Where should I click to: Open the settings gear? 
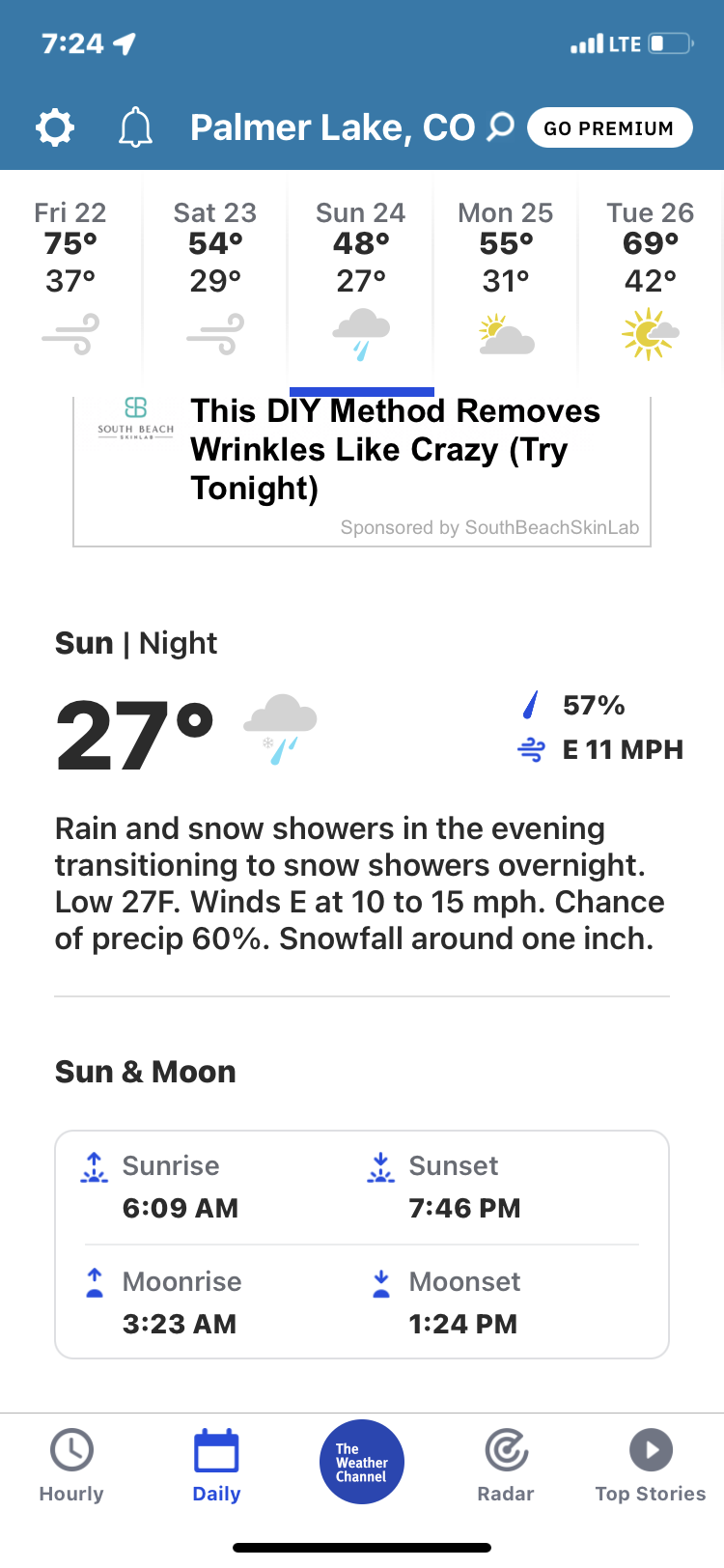click(x=55, y=127)
